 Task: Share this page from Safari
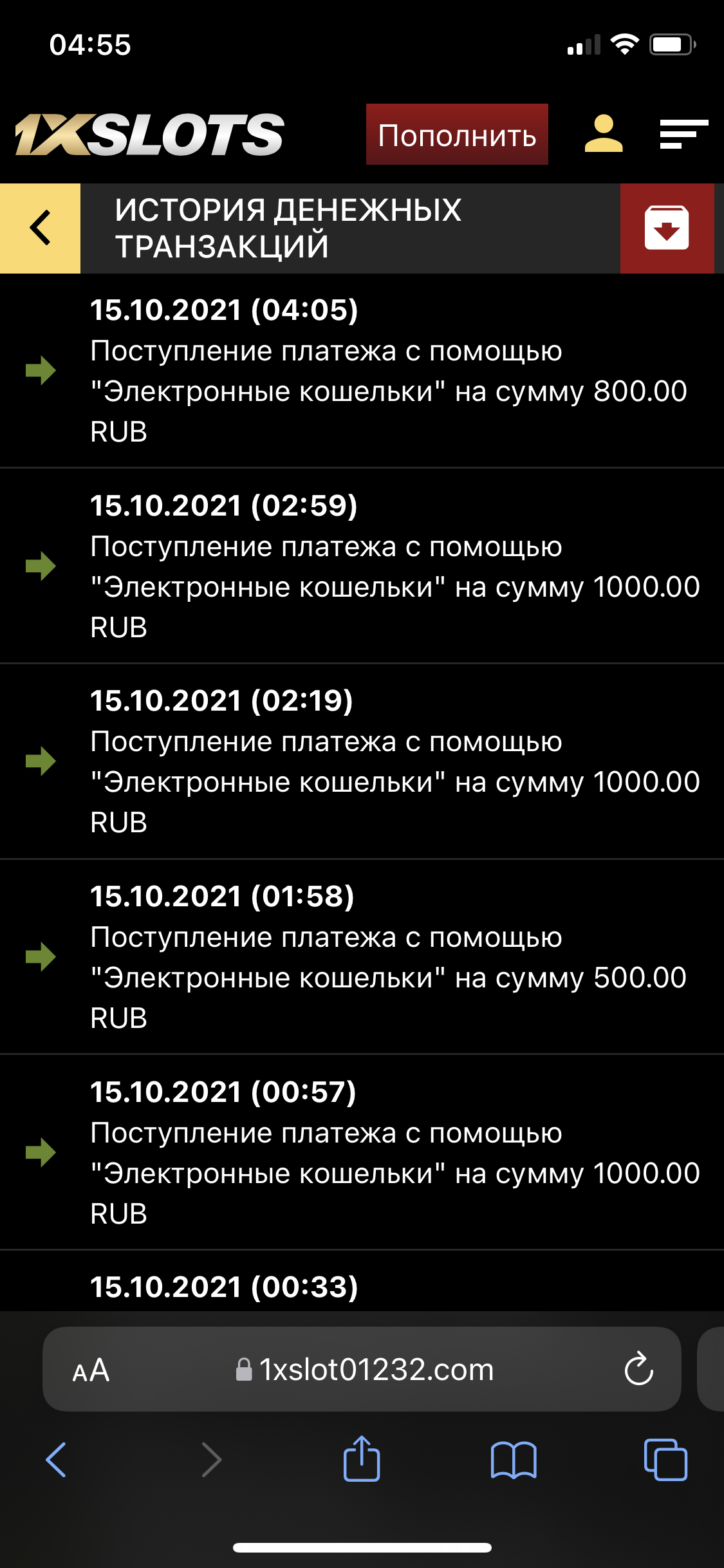coord(362,1459)
